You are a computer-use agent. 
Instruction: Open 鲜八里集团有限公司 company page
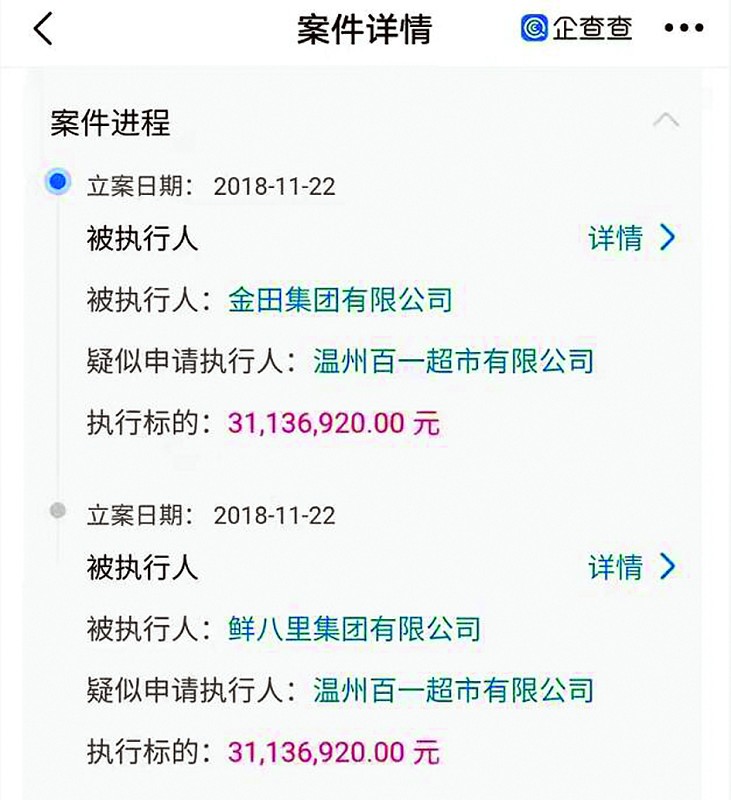coord(355,629)
